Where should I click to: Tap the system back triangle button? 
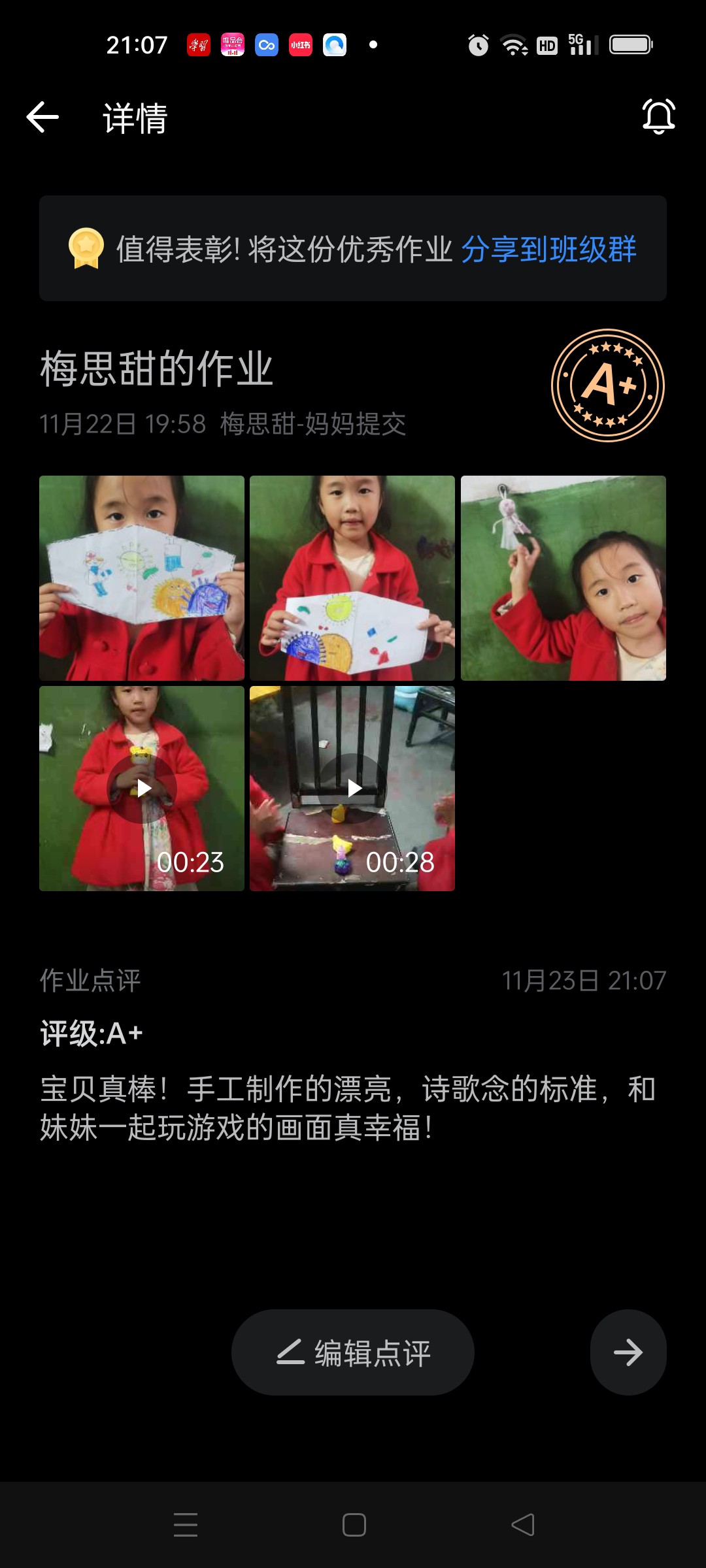[x=522, y=1525]
